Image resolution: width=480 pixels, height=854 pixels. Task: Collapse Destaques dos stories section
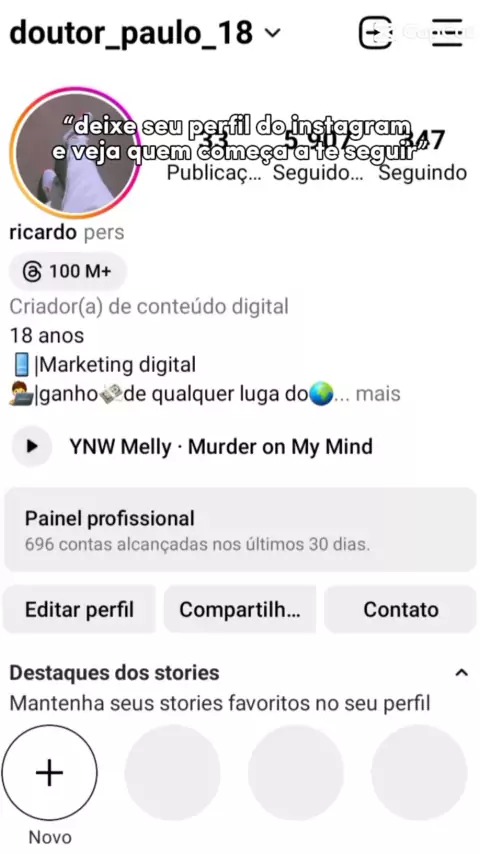pyautogui.click(x=461, y=673)
